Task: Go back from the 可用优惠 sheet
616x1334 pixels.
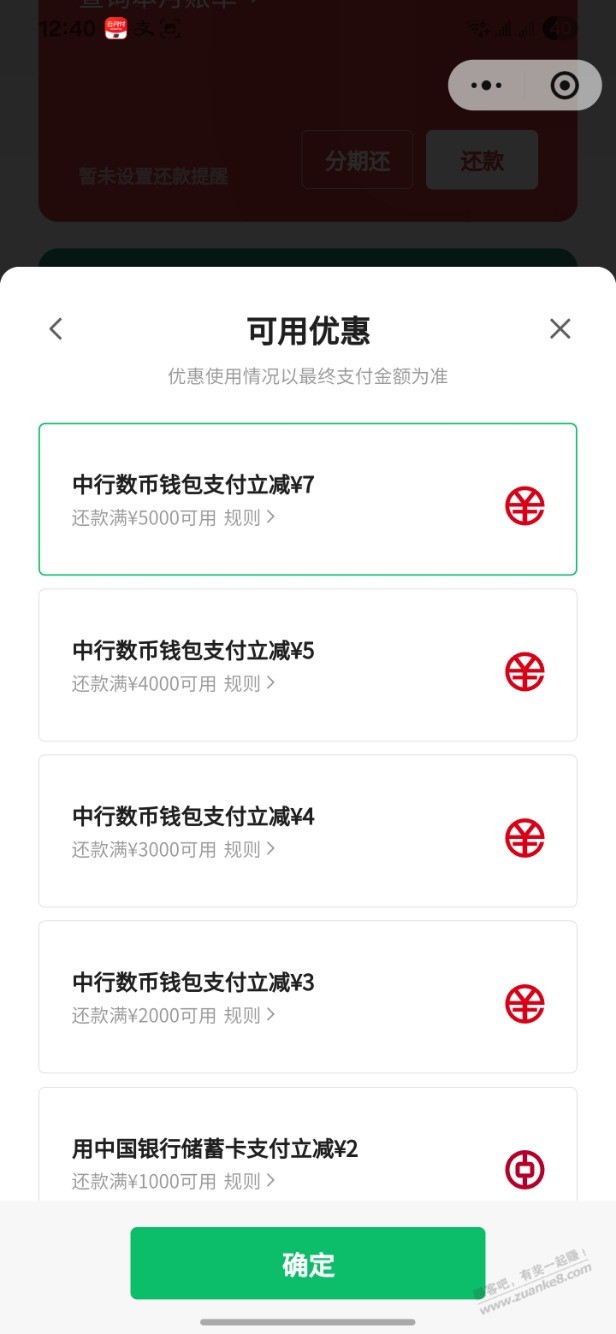Action: (56, 329)
